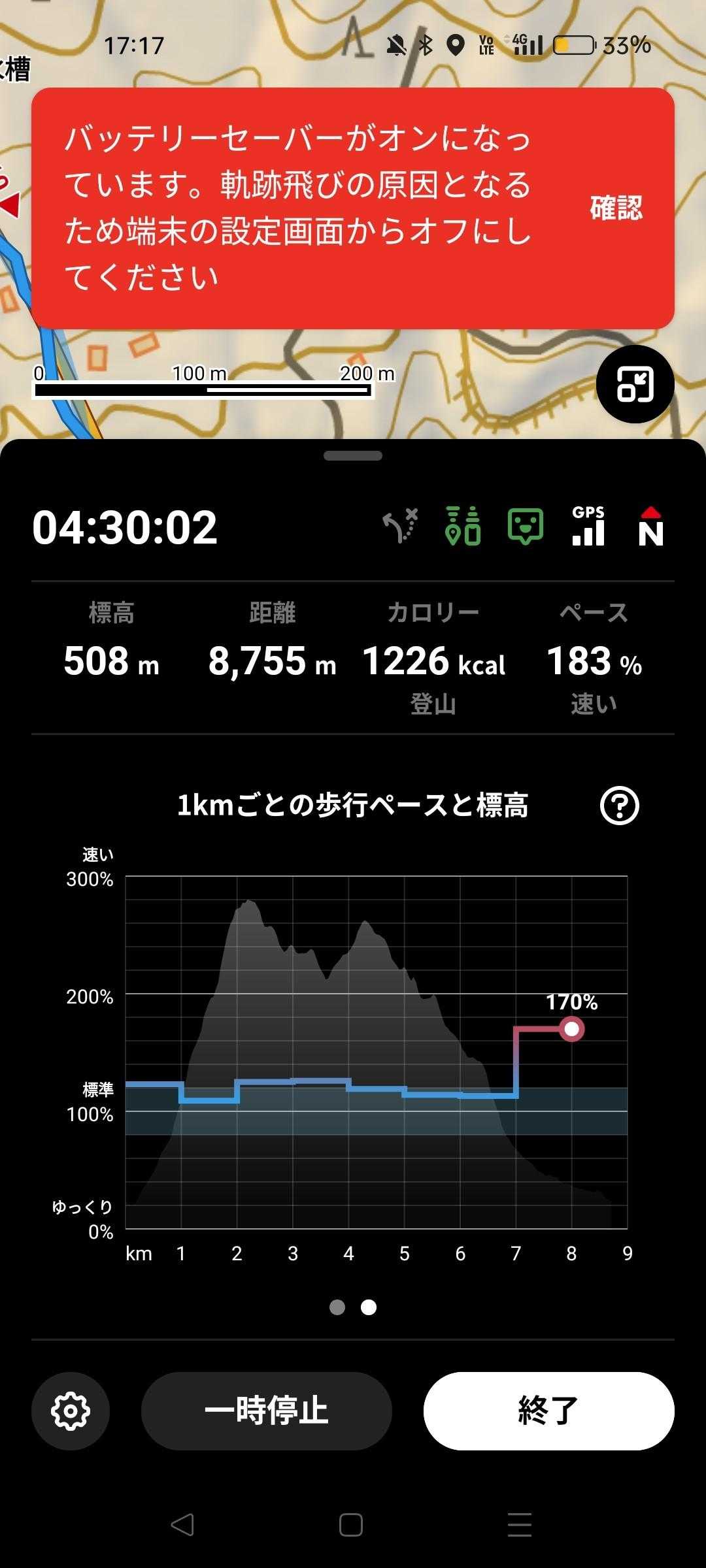The image size is (706, 1568).
Task: Open help for the pace and elevation chart
Action: tap(619, 806)
